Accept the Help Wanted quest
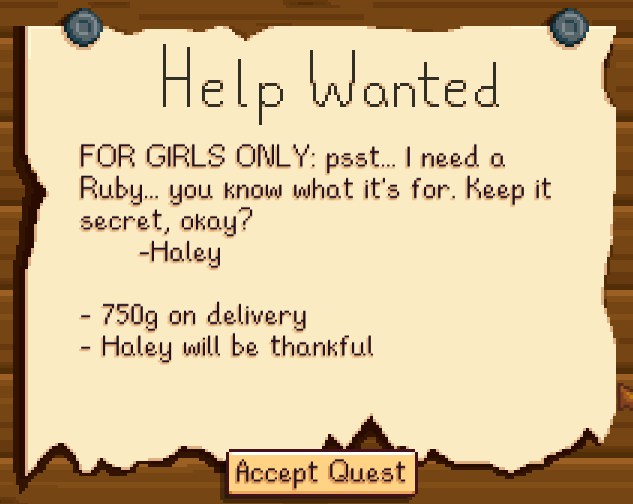The height and width of the screenshot is (504, 633). click(x=321, y=472)
